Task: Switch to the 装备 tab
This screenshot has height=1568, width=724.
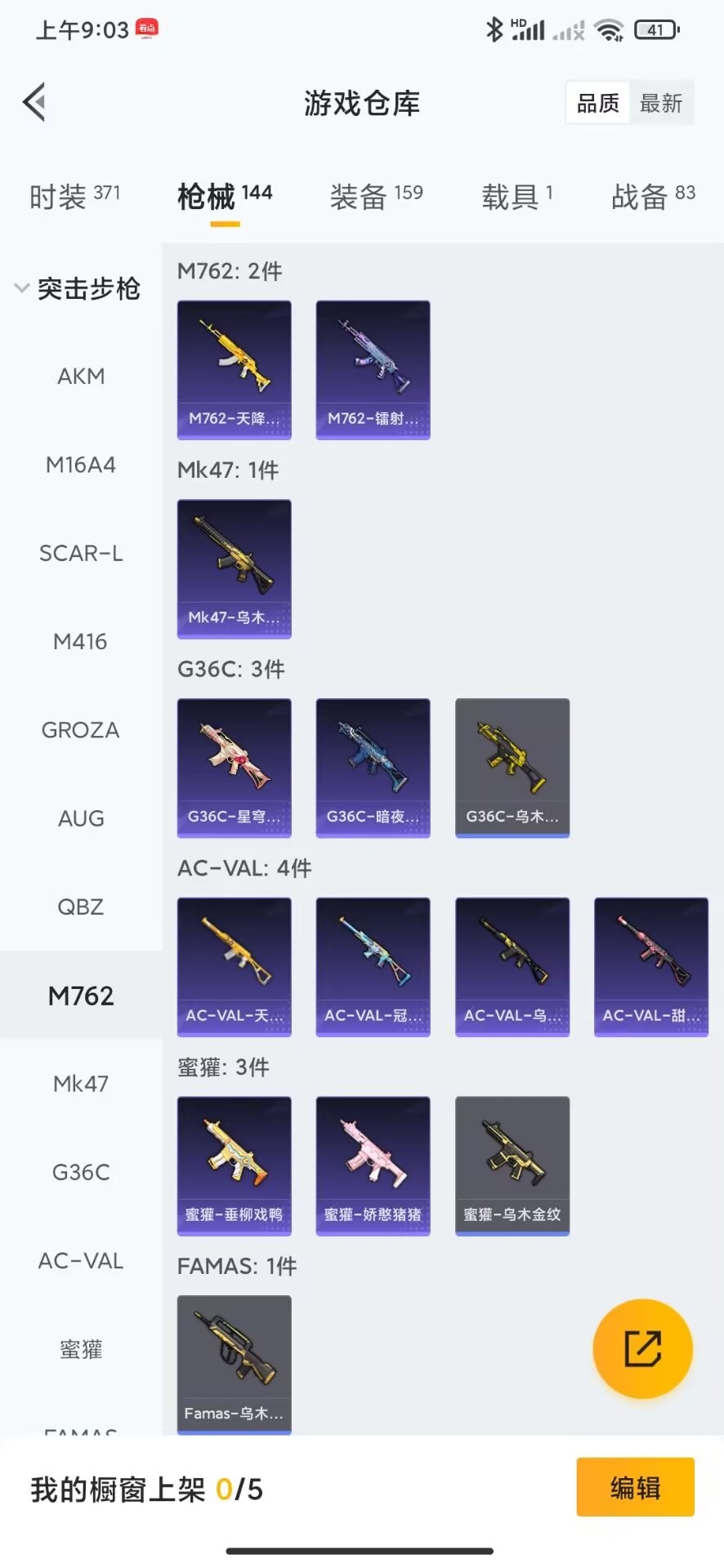Action: tap(376, 196)
